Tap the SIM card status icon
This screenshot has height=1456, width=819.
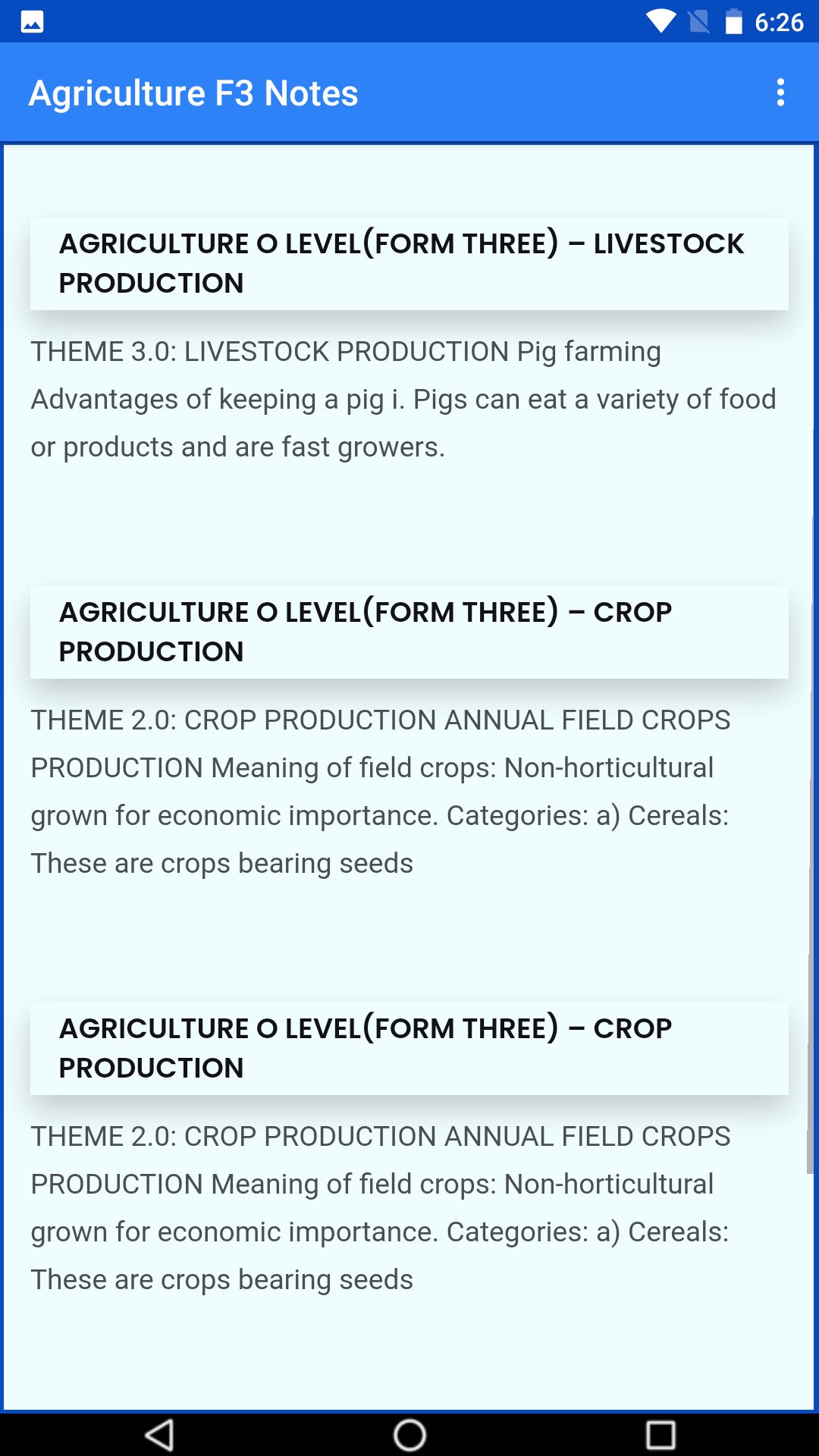coord(698,22)
